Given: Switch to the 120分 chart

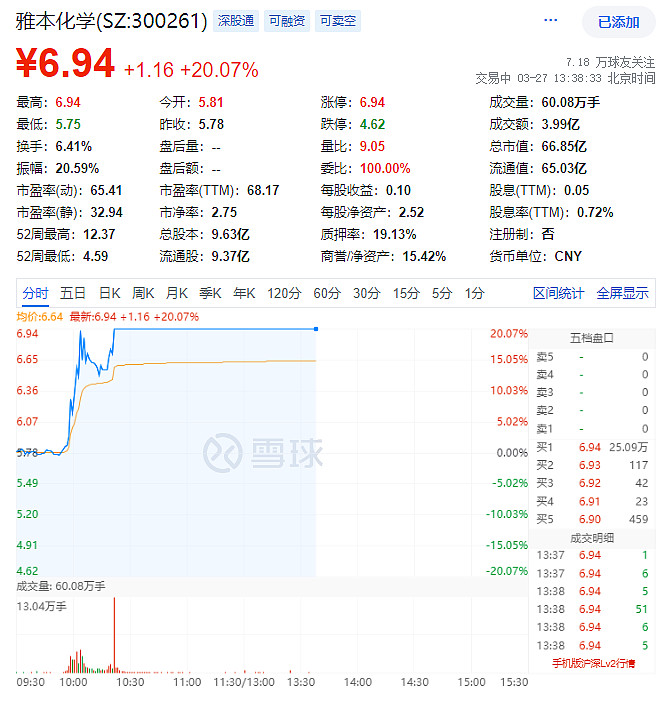Looking at the screenshot, I should 284,293.
